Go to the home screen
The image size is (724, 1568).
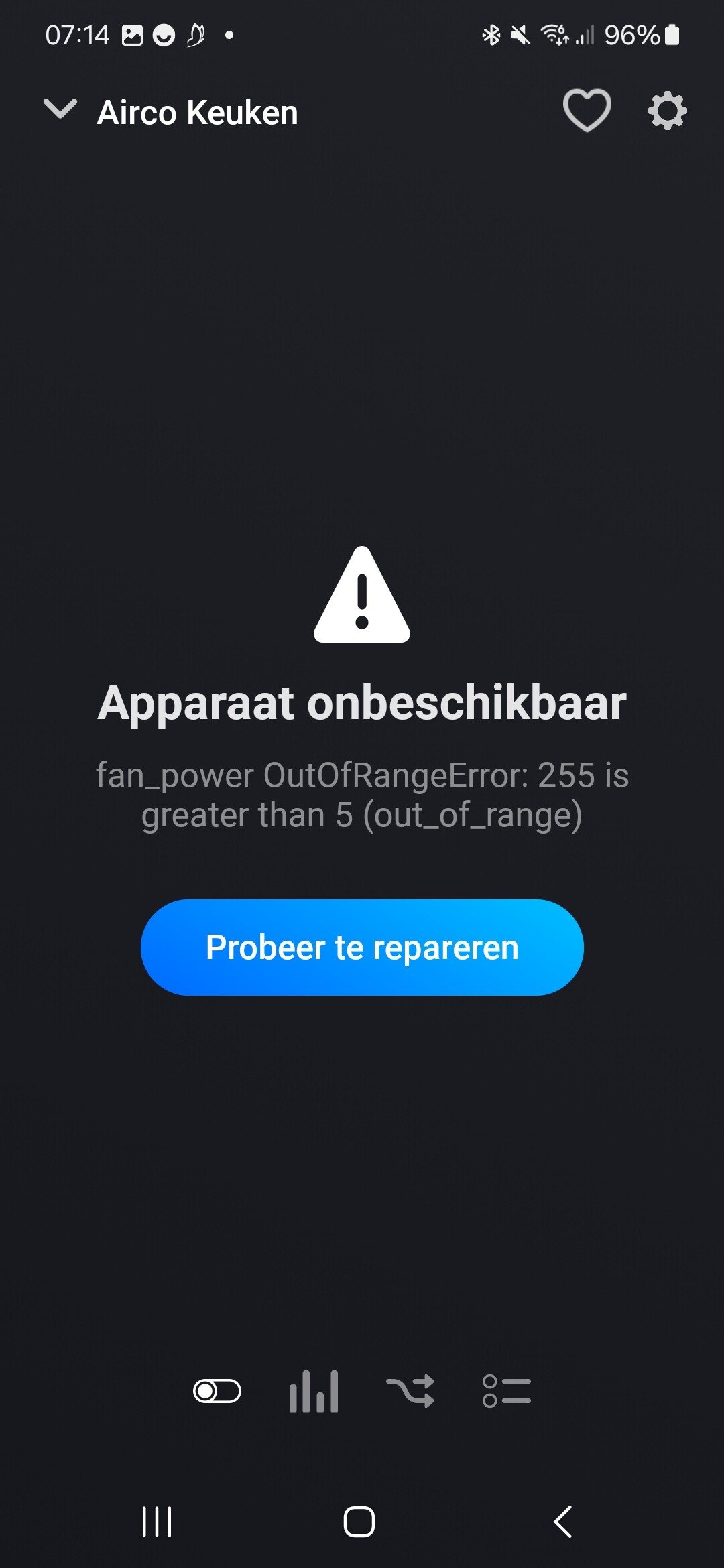tap(359, 1521)
